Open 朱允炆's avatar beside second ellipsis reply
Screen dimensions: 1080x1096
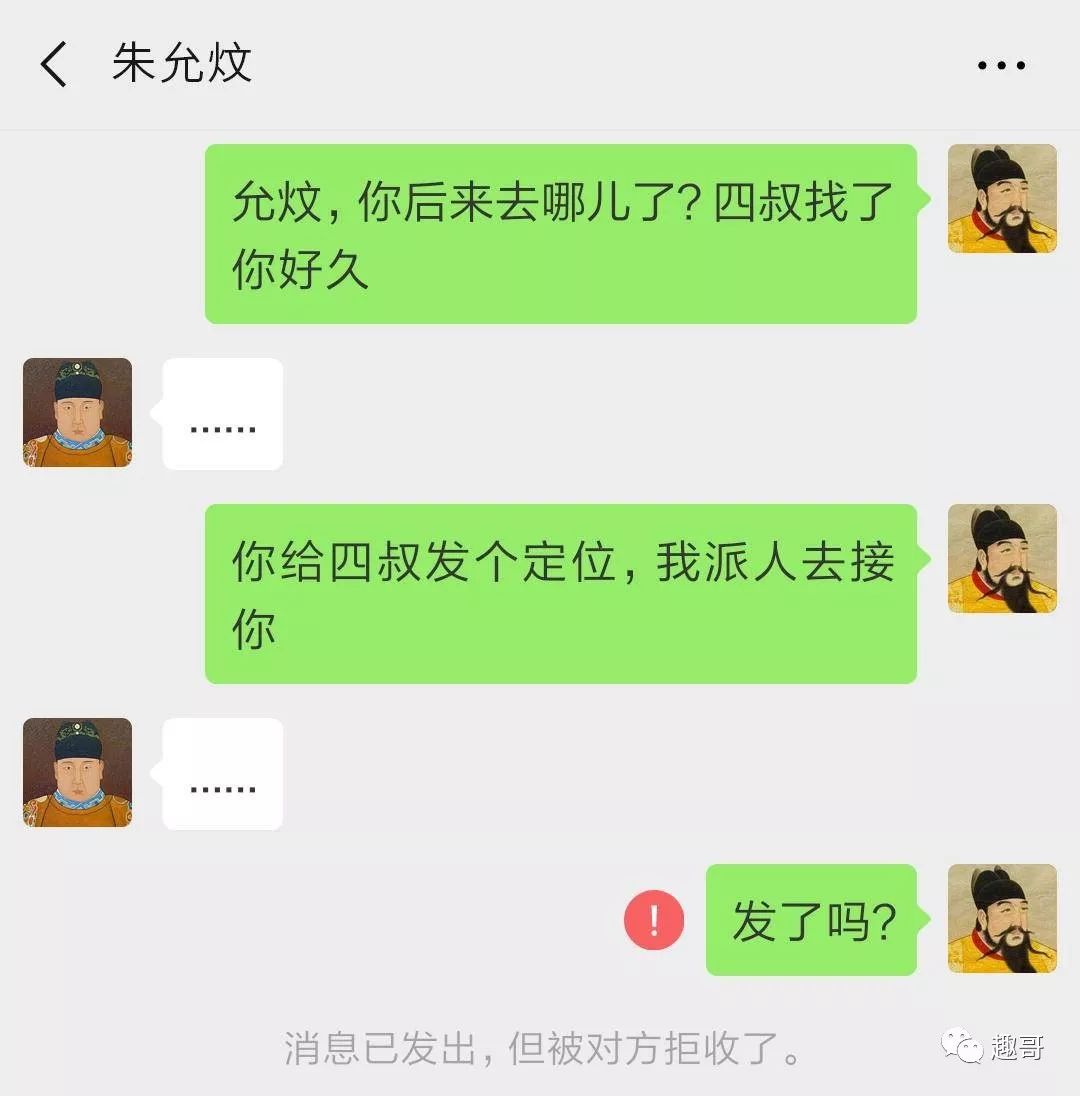(77, 773)
